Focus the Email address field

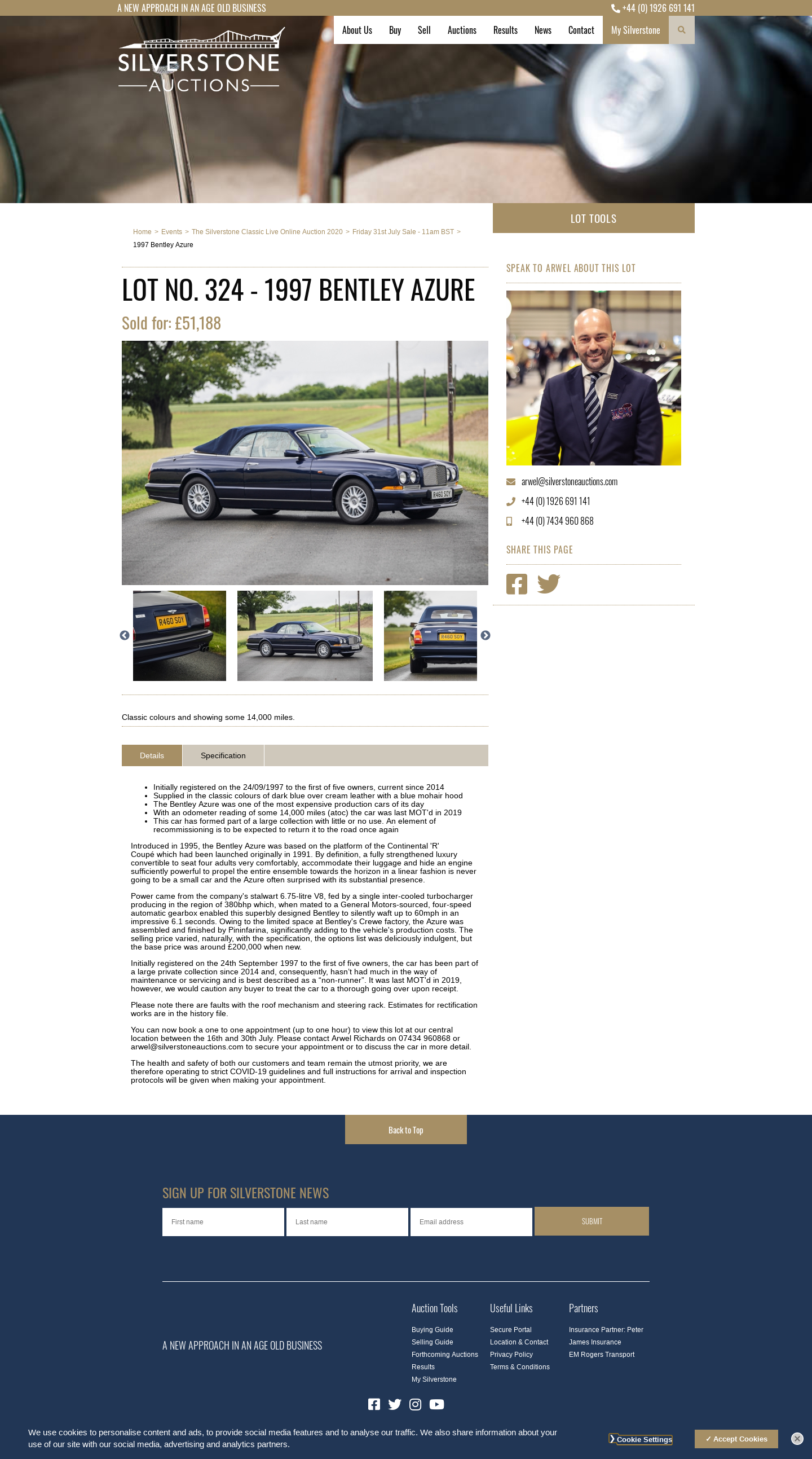pyautogui.click(x=470, y=1221)
